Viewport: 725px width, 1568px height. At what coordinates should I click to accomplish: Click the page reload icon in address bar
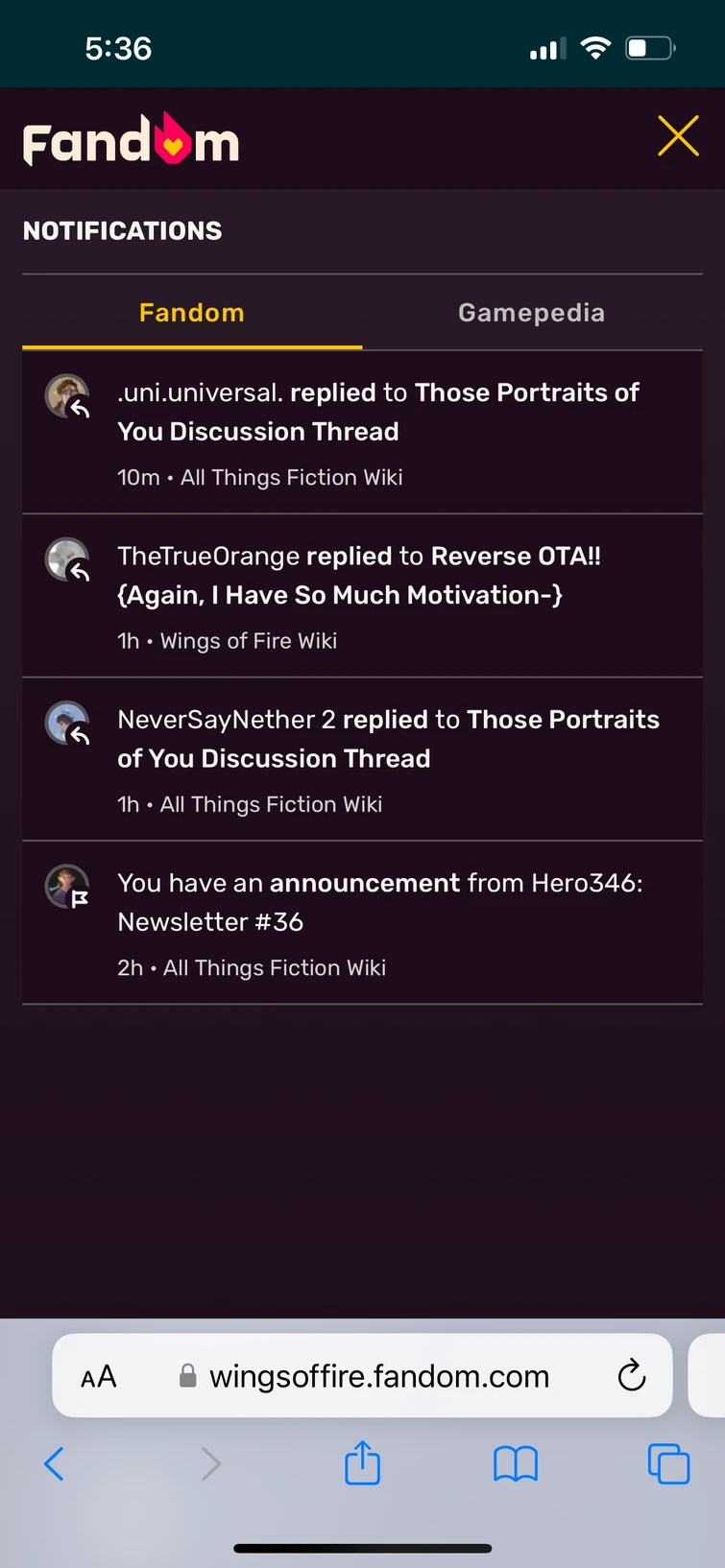(631, 1376)
